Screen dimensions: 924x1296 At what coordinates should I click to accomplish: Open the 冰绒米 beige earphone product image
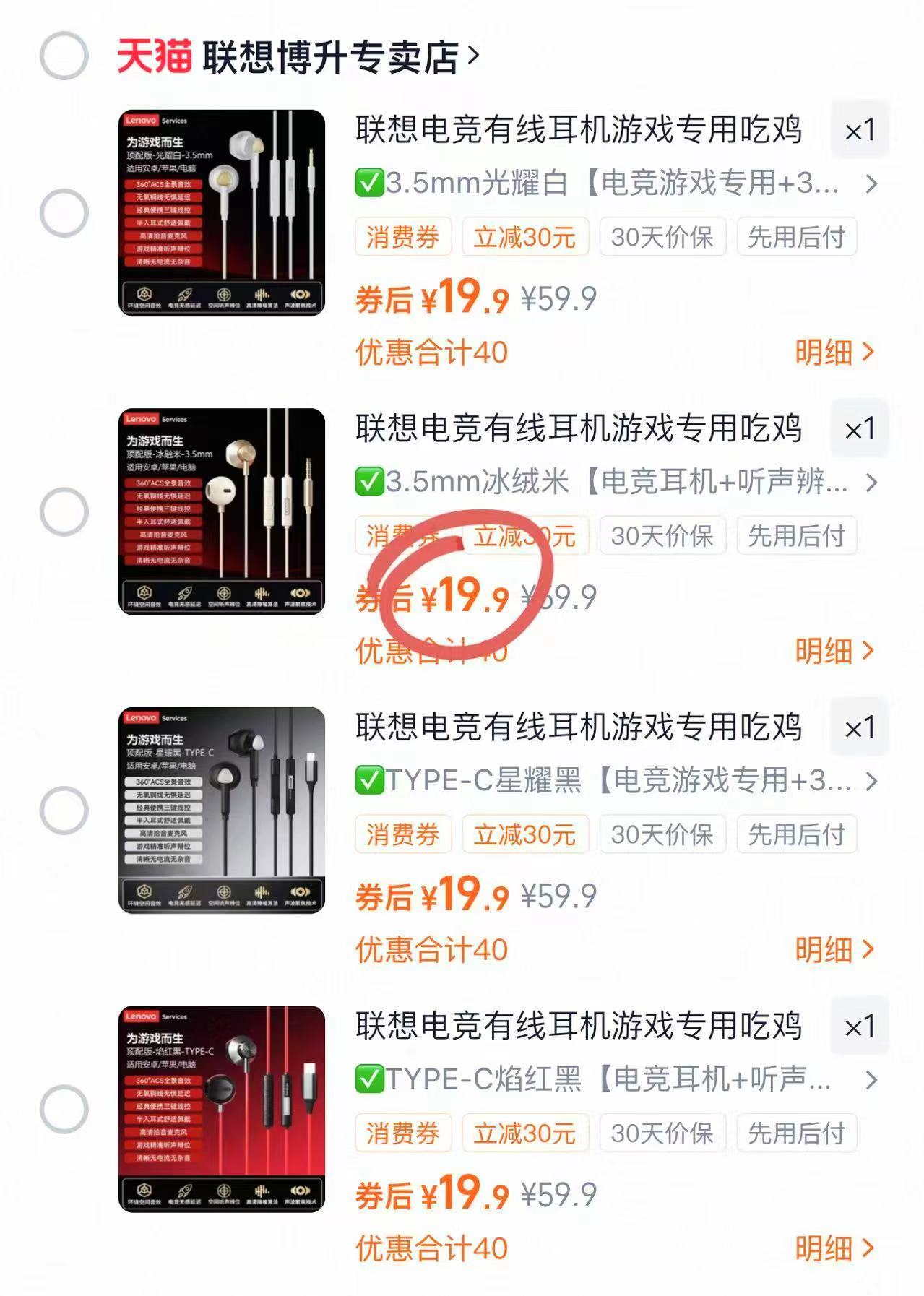tap(219, 513)
